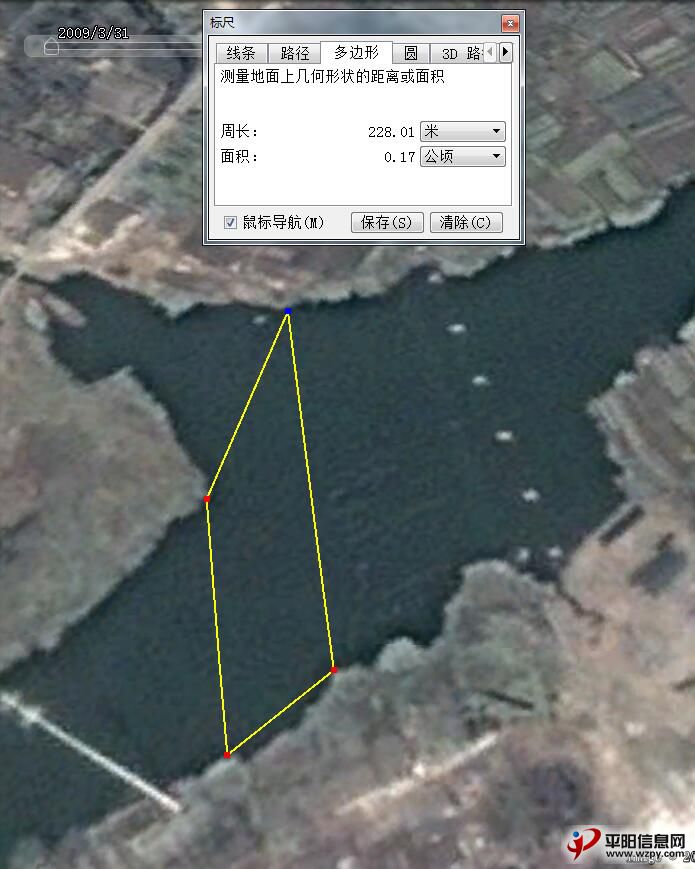Clear the measurement with 清除(C)

point(466,222)
